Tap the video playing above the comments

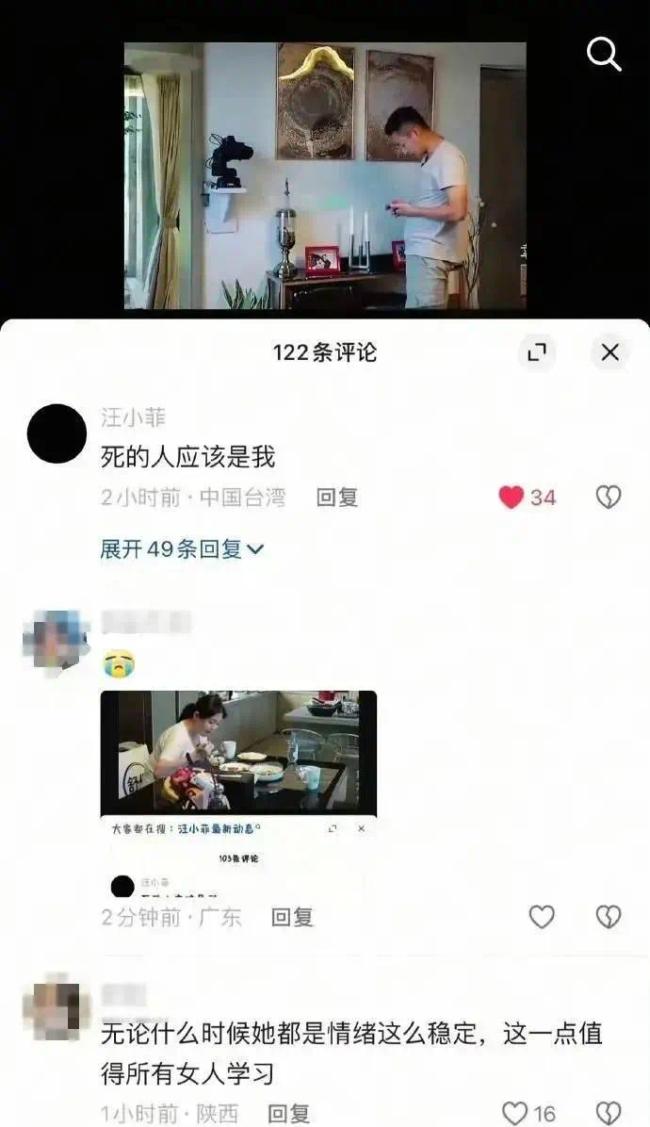click(x=325, y=175)
